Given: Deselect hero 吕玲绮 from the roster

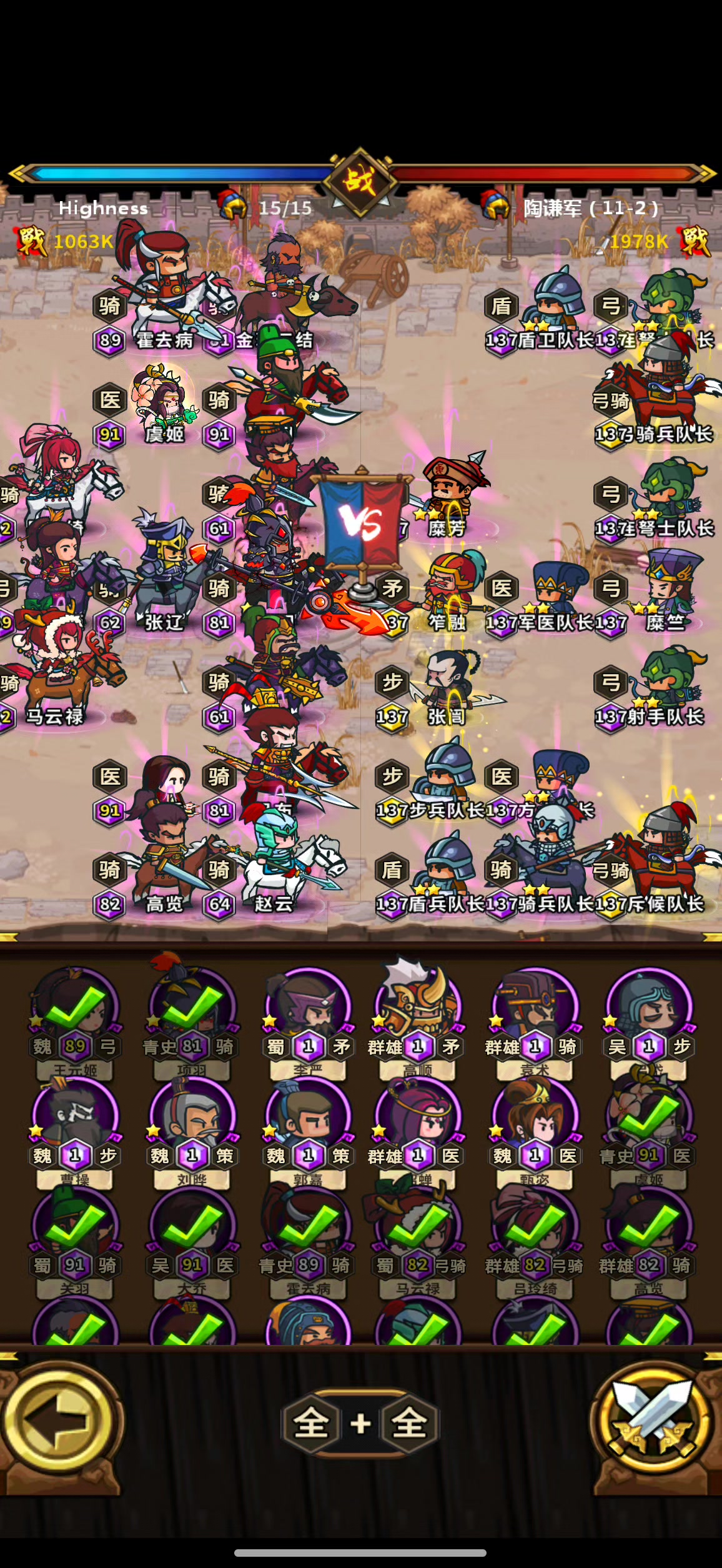Looking at the screenshot, I should pos(535,1229).
